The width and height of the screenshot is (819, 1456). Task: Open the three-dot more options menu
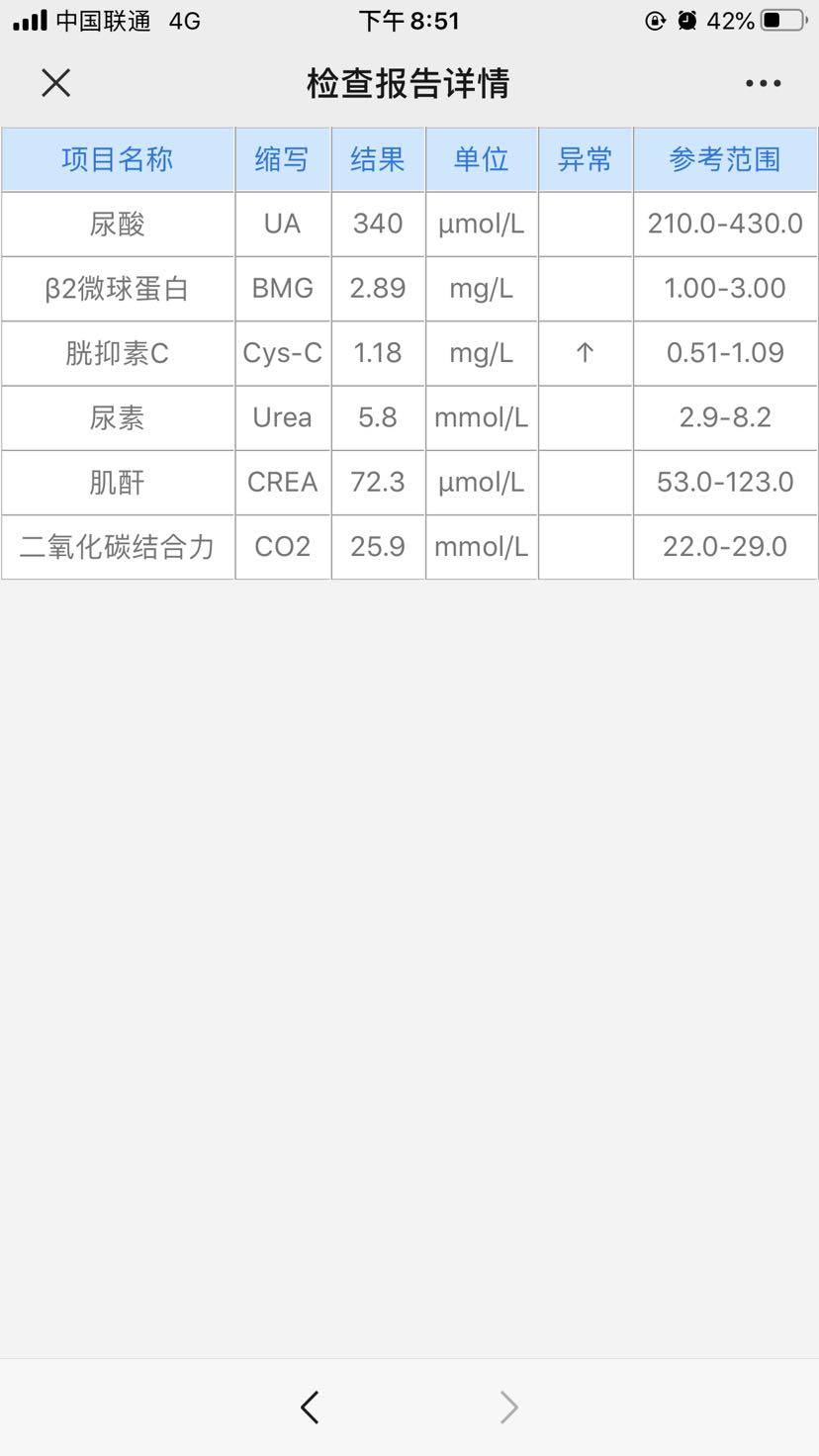[x=763, y=84]
